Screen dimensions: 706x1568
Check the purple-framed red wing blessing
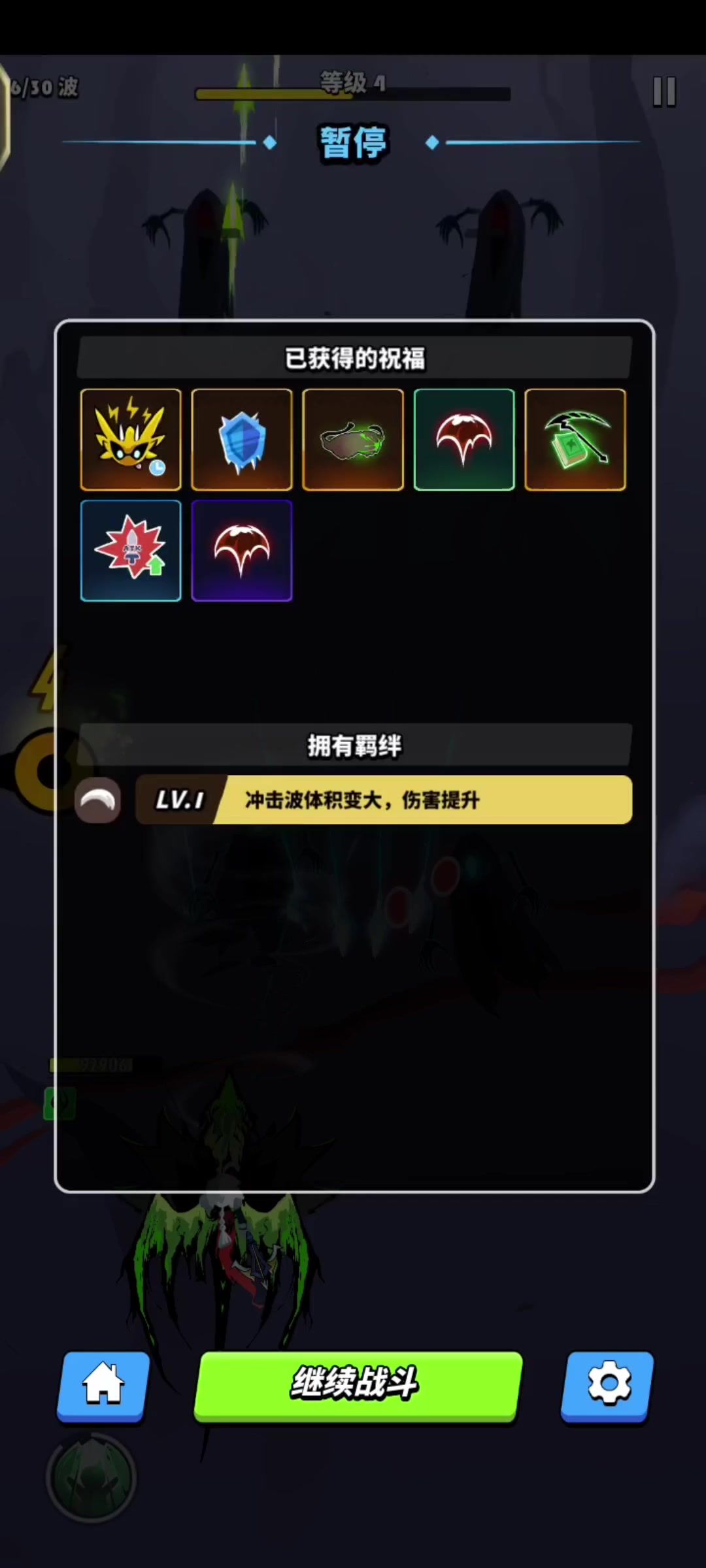(x=242, y=551)
